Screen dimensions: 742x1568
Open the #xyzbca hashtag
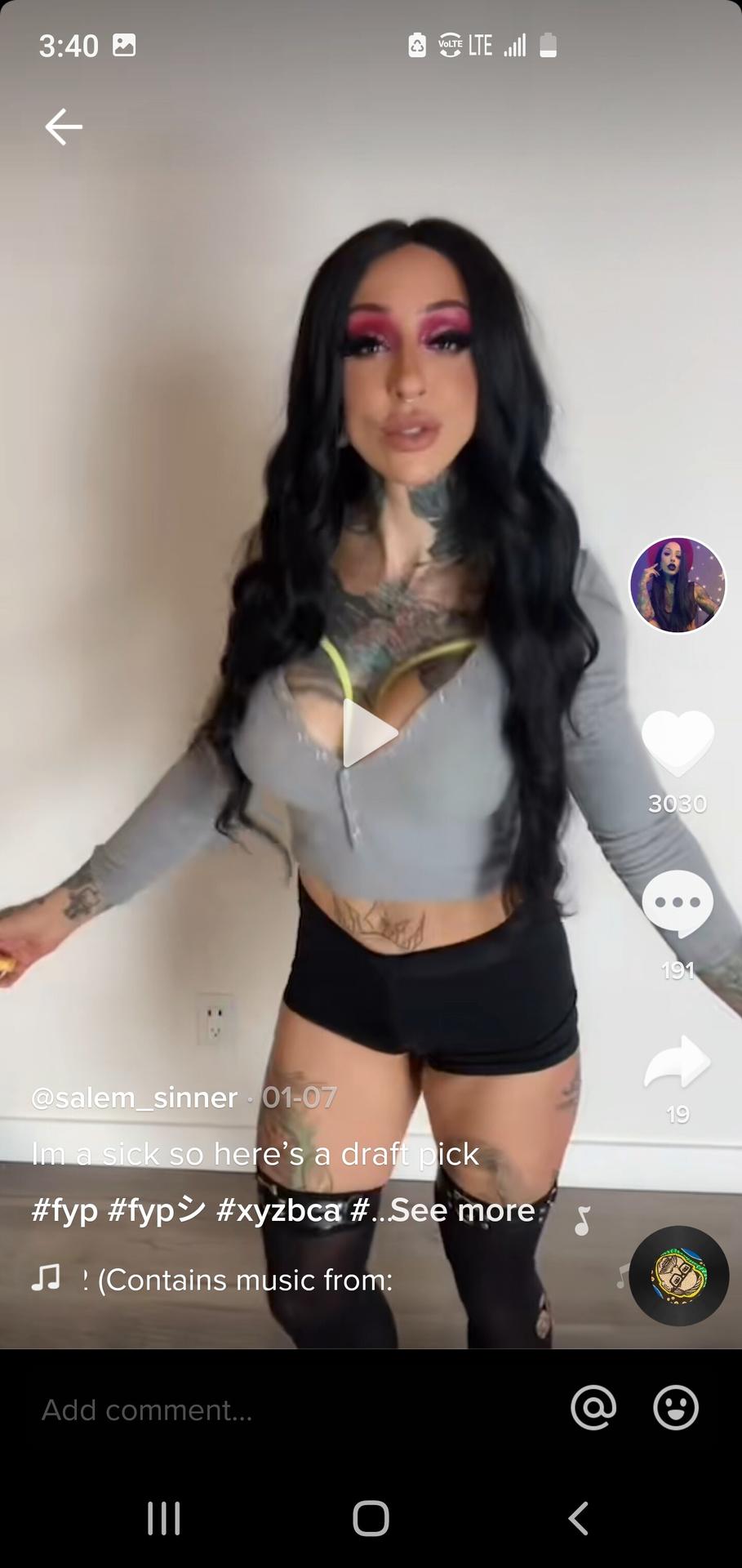pos(278,1210)
